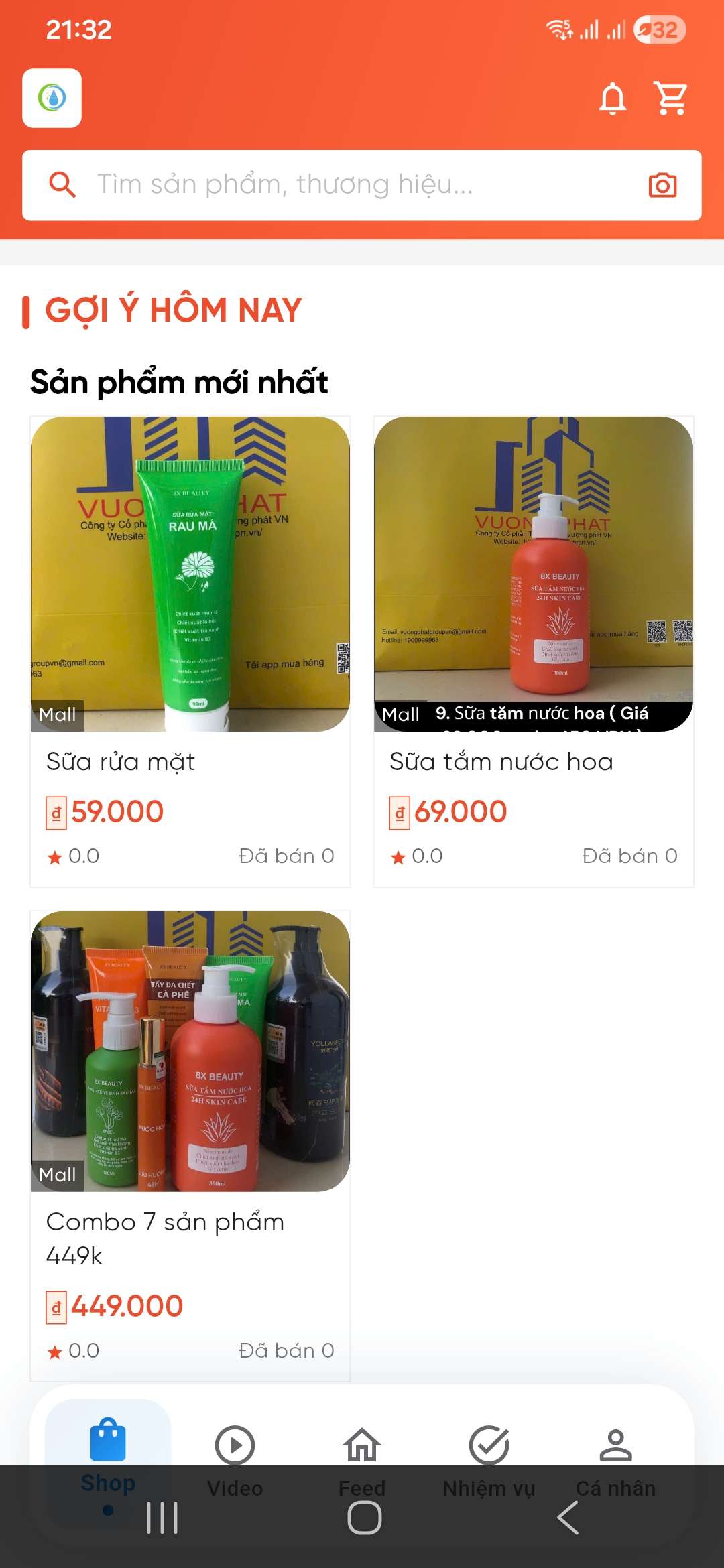The image size is (724, 1568).
Task: Go back with the system back button
Action: [568, 1518]
